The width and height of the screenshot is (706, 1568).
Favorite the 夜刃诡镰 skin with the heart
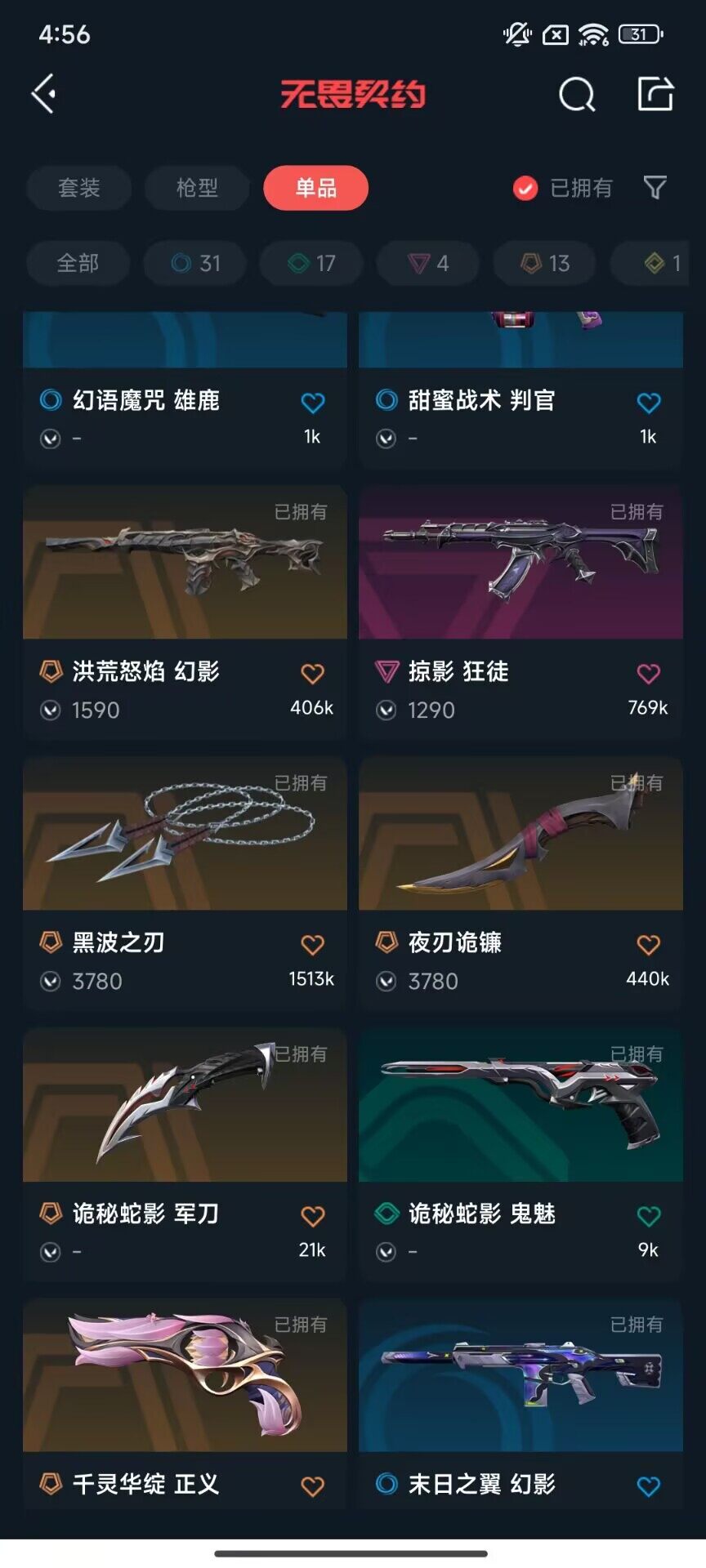coord(648,945)
